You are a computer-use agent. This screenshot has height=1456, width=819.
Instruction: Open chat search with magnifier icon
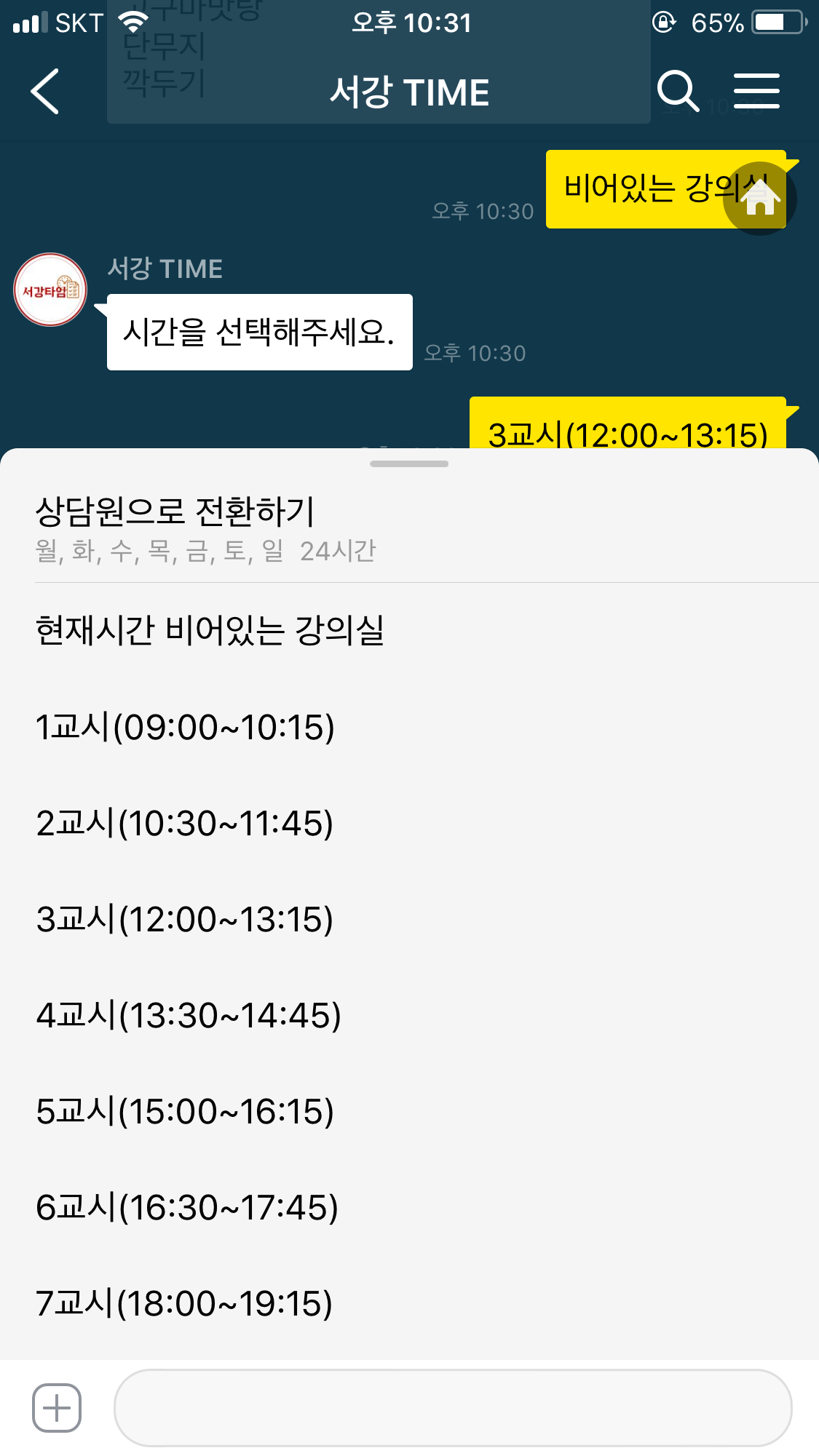tap(678, 92)
